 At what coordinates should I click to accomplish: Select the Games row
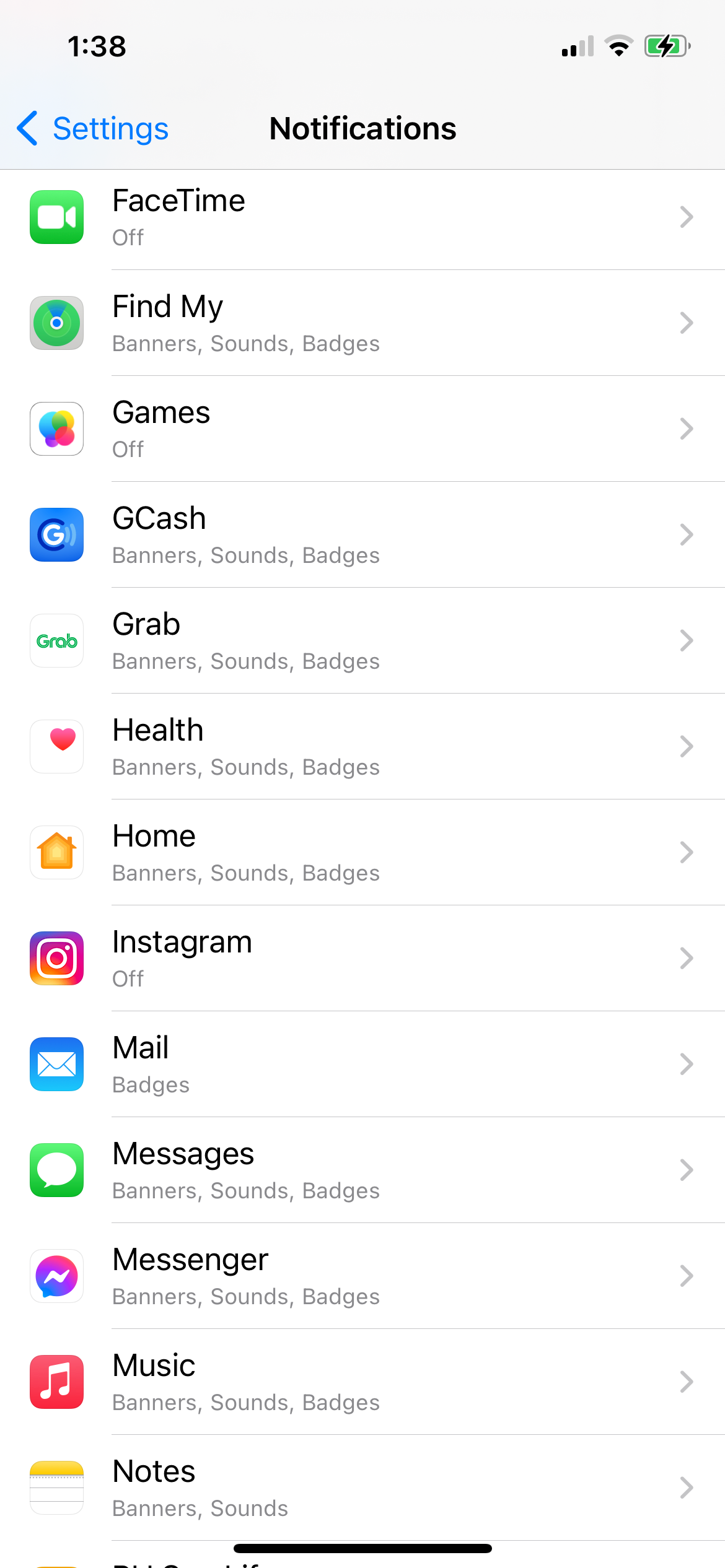click(362, 429)
